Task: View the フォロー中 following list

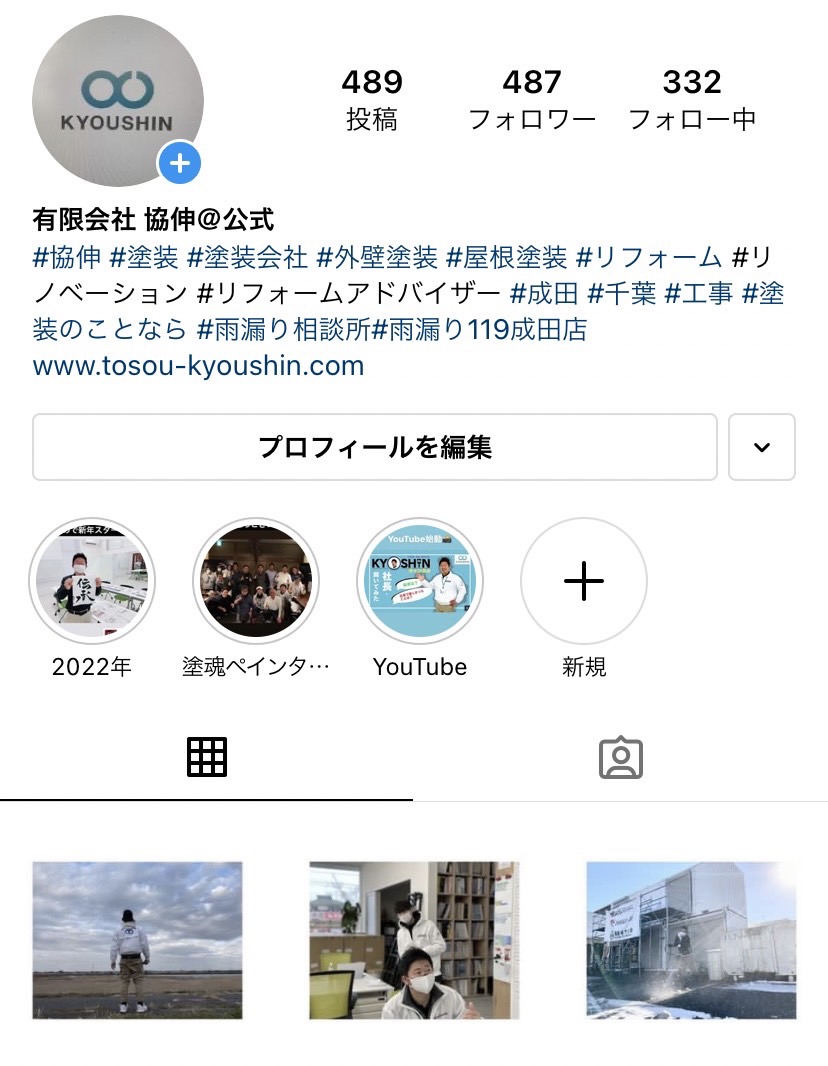Action: 692,100
